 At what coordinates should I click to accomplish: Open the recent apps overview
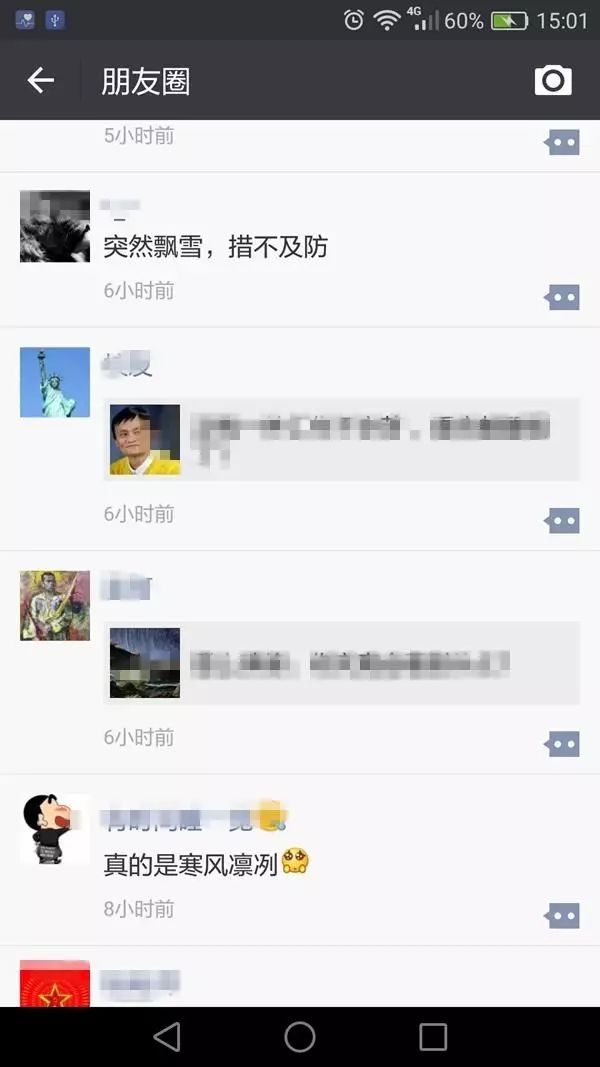(x=433, y=1037)
